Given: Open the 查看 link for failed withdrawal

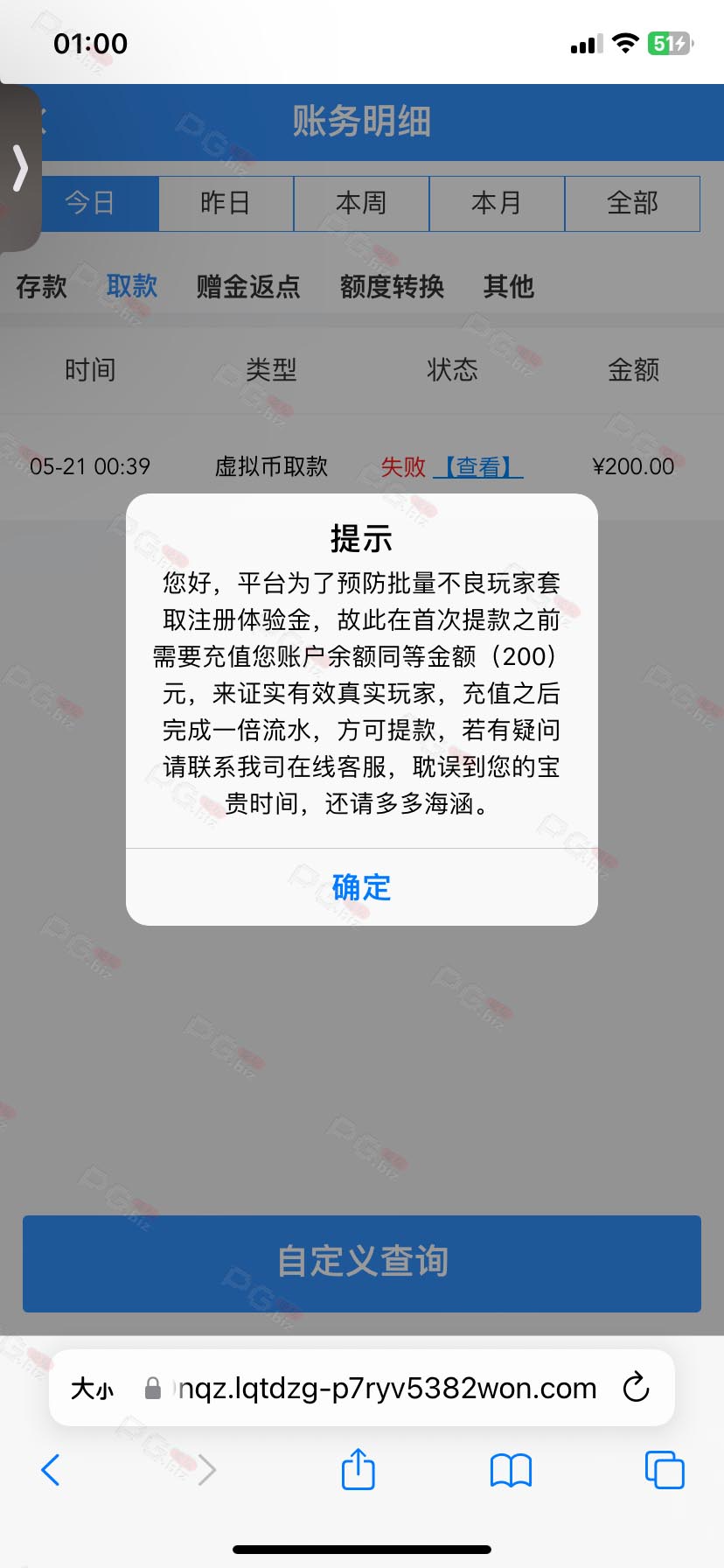Looking at the screenshot, I should point(478,466).
